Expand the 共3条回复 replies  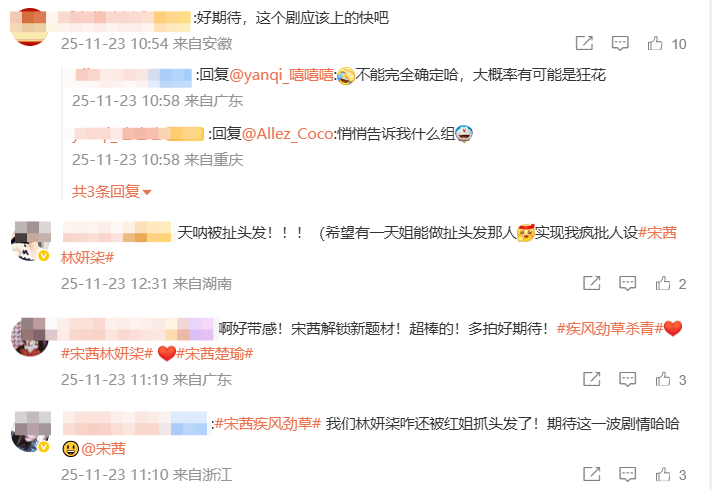pos(111,191)
